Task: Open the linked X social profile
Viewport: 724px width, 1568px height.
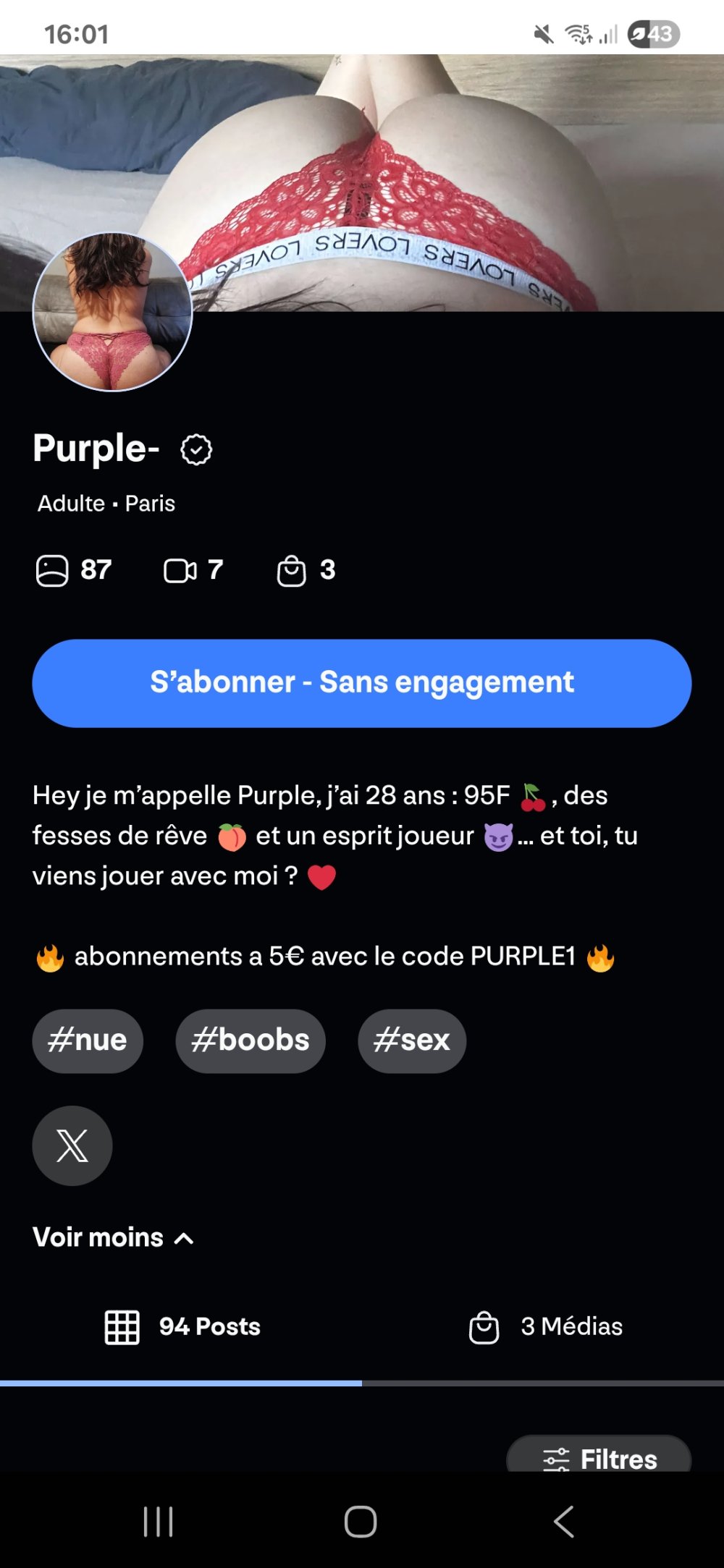Action: (72, 1145)
